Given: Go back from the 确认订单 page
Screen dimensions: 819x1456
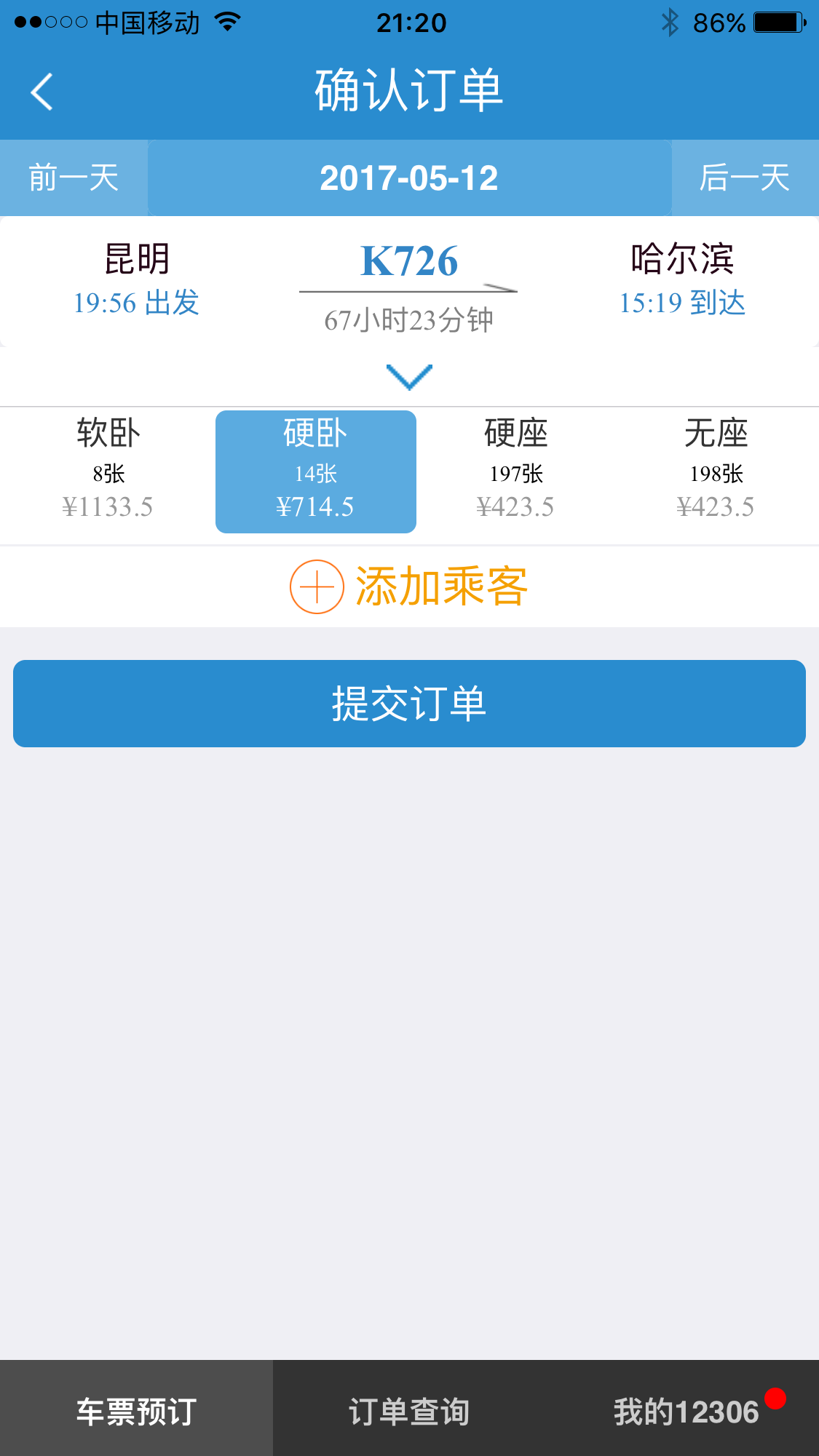Looking at the screenshot, I should point(42,92).
